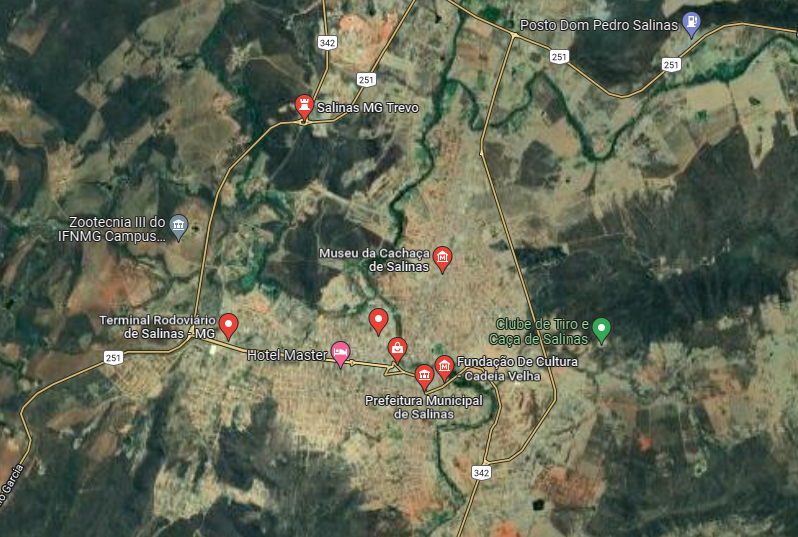Open the Fundação De Cultura Cadeia Velha pin
The image size is (798, 537).
pos(444,366)
